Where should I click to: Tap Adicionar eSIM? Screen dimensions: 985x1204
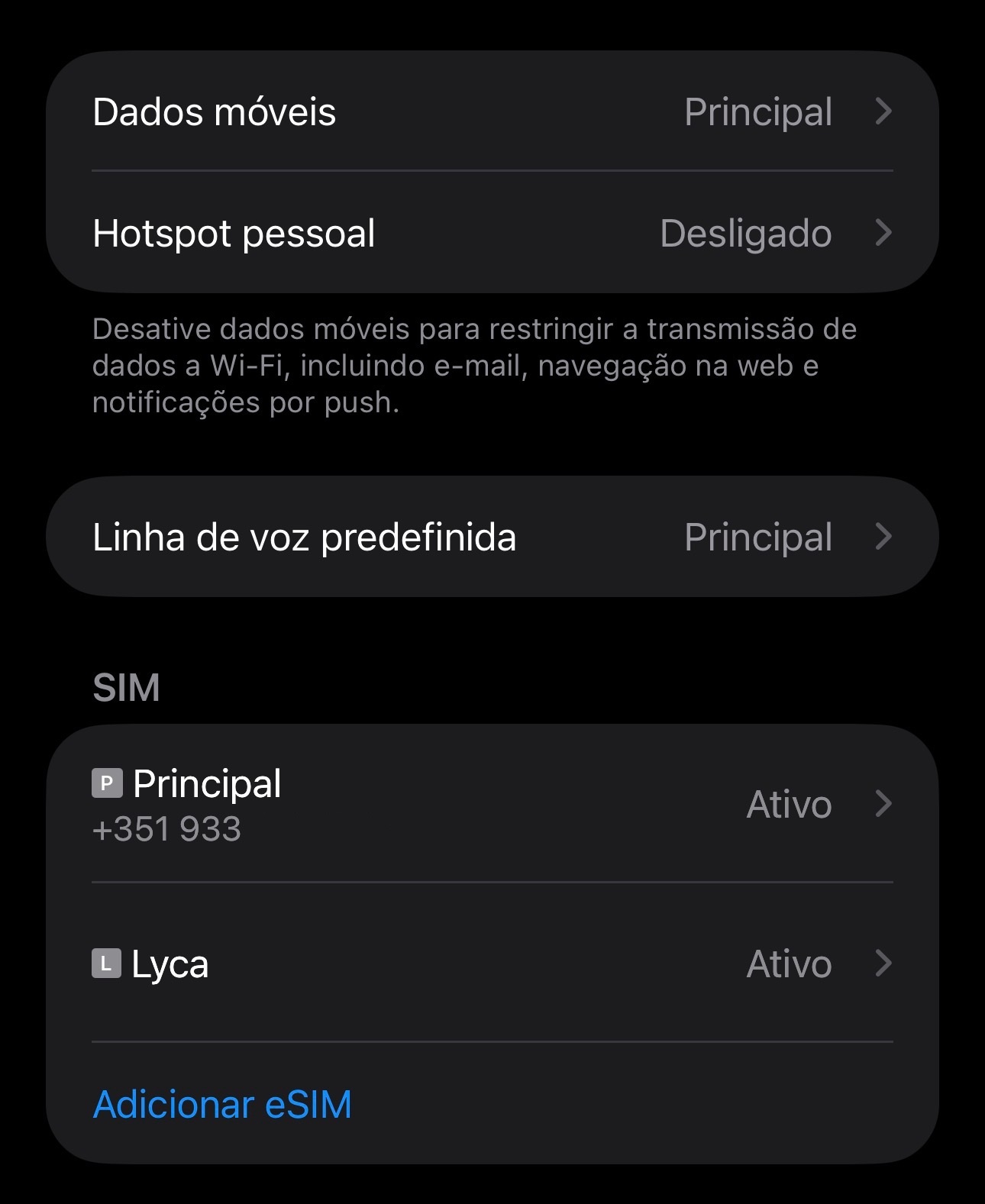pos(222,1104)
